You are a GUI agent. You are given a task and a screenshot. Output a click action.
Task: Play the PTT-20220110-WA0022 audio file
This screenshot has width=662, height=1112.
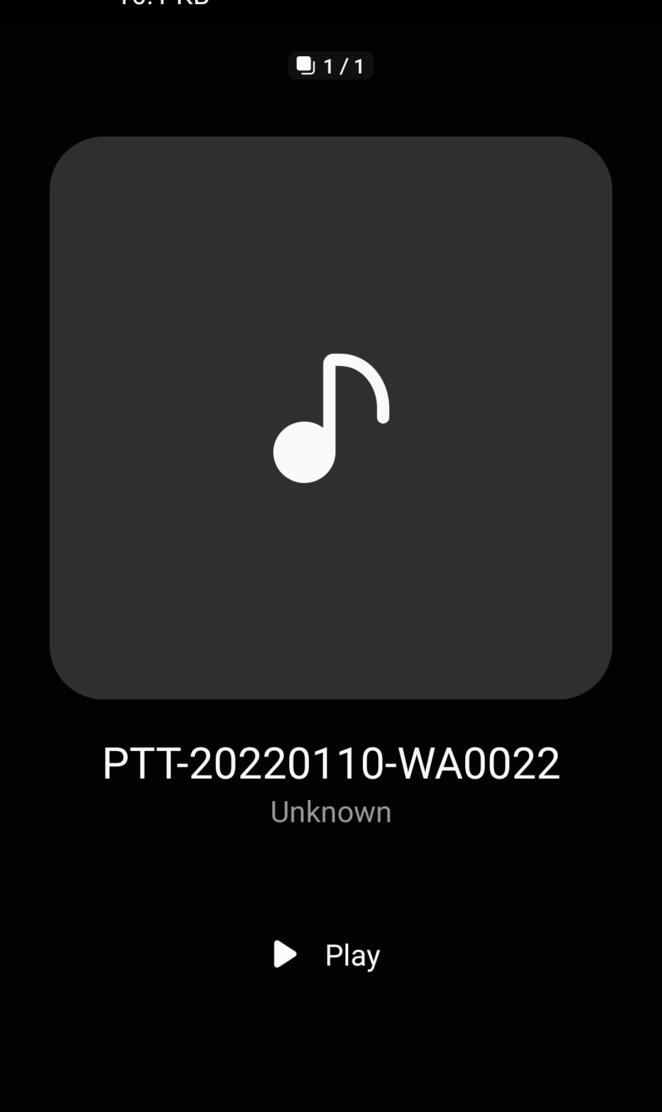[328, 955]
